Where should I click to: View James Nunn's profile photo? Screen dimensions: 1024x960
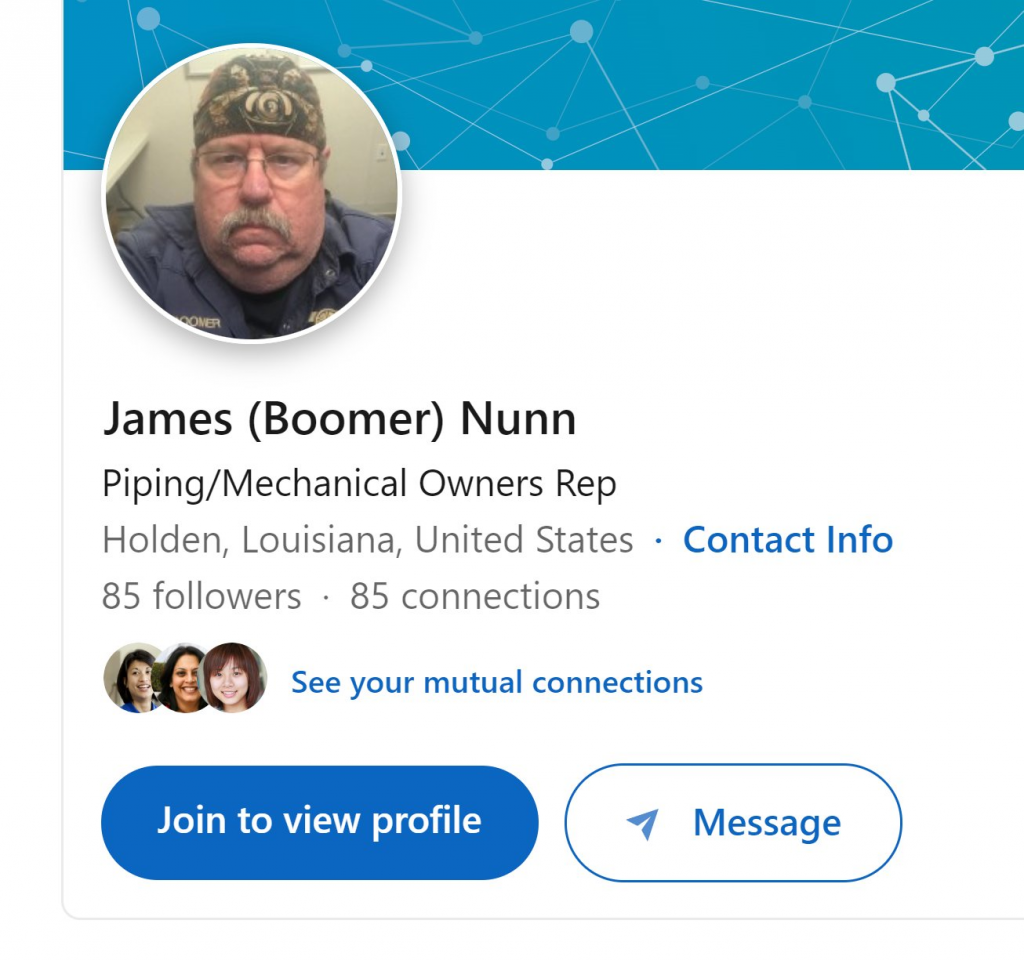(x=252, y=193)
